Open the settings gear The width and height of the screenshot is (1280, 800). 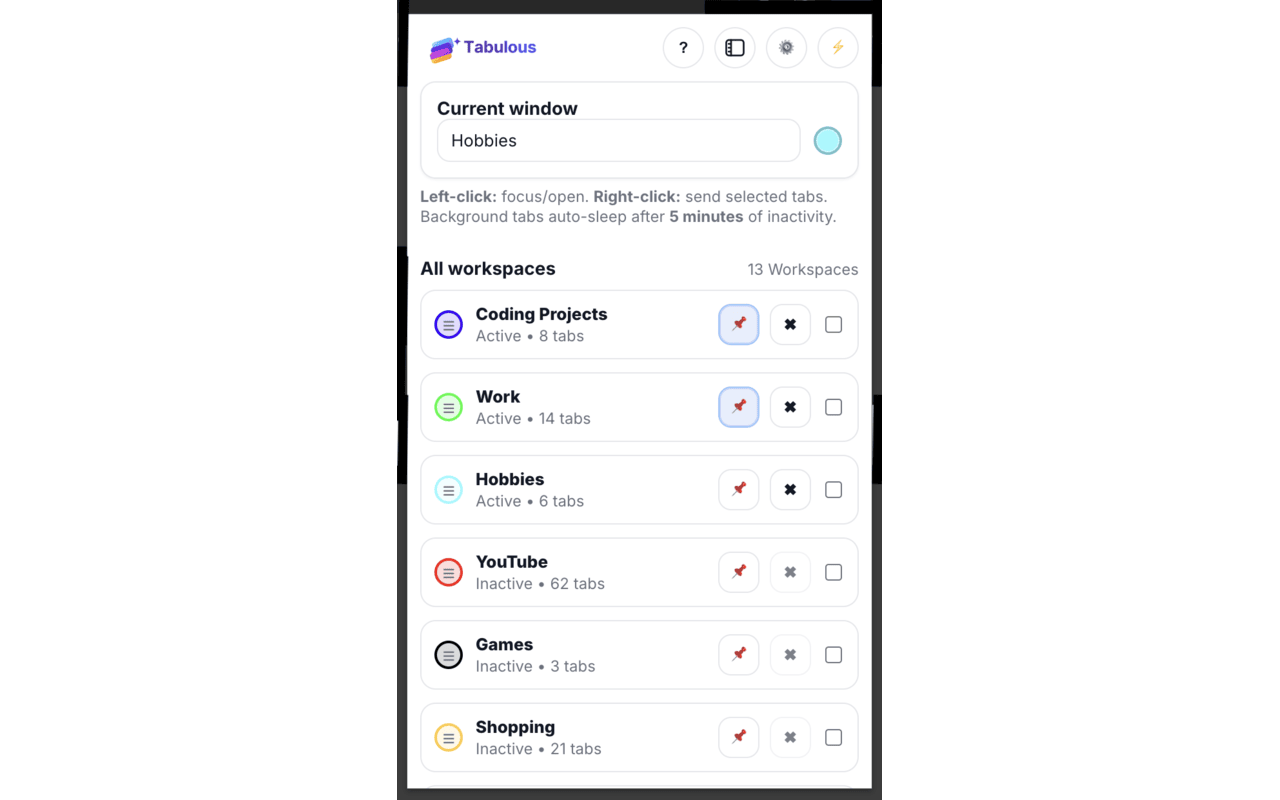786,48
